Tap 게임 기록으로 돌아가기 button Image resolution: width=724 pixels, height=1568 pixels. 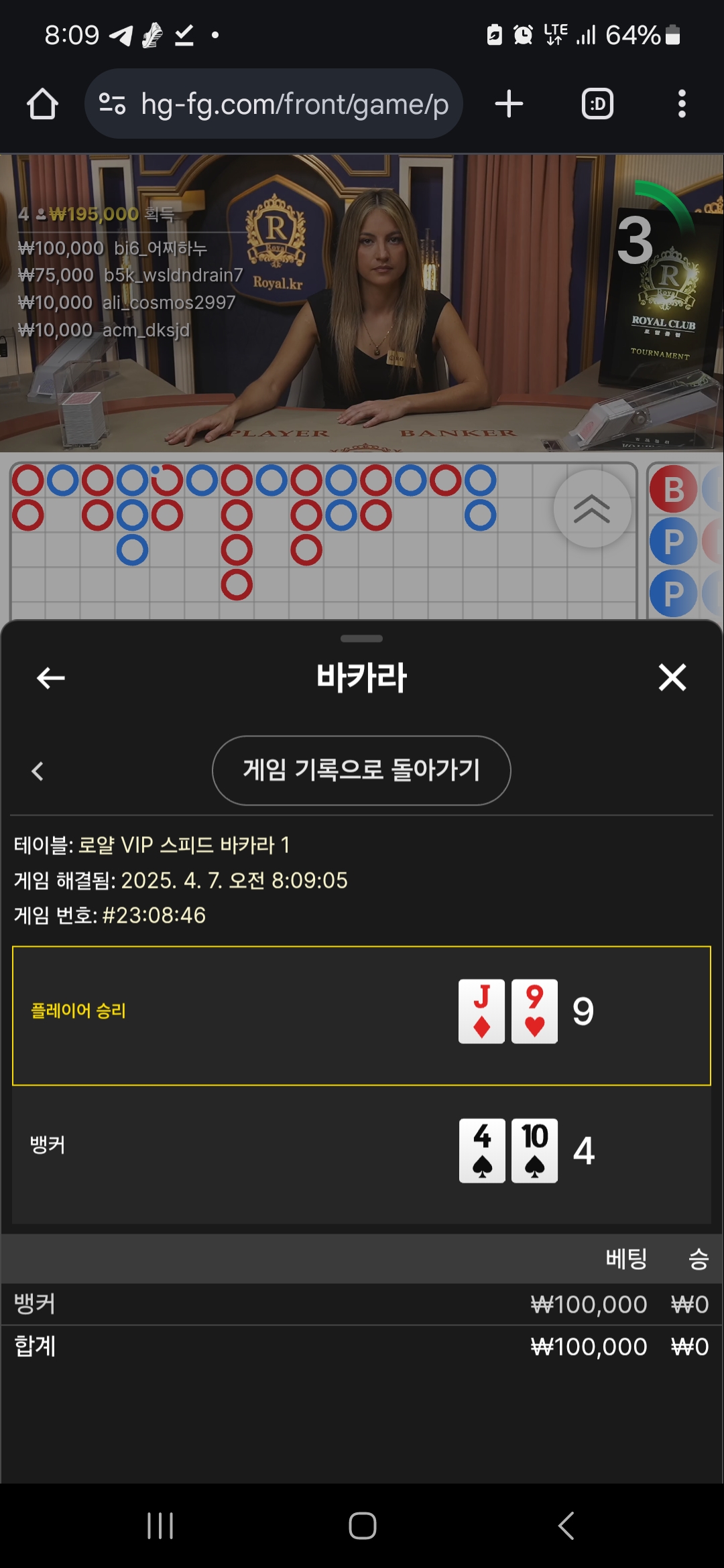(x=361, y=771)
